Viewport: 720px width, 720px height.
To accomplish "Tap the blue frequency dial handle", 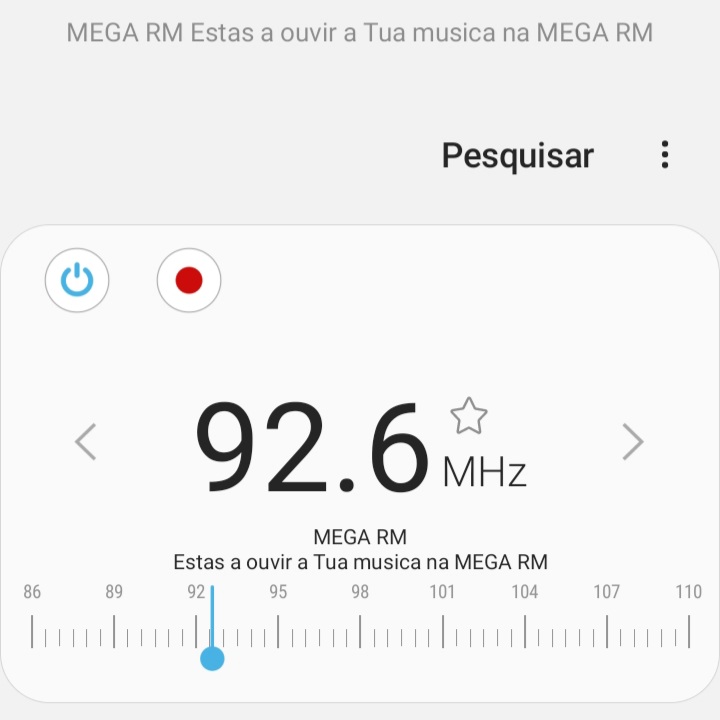I will pos(212,658).
